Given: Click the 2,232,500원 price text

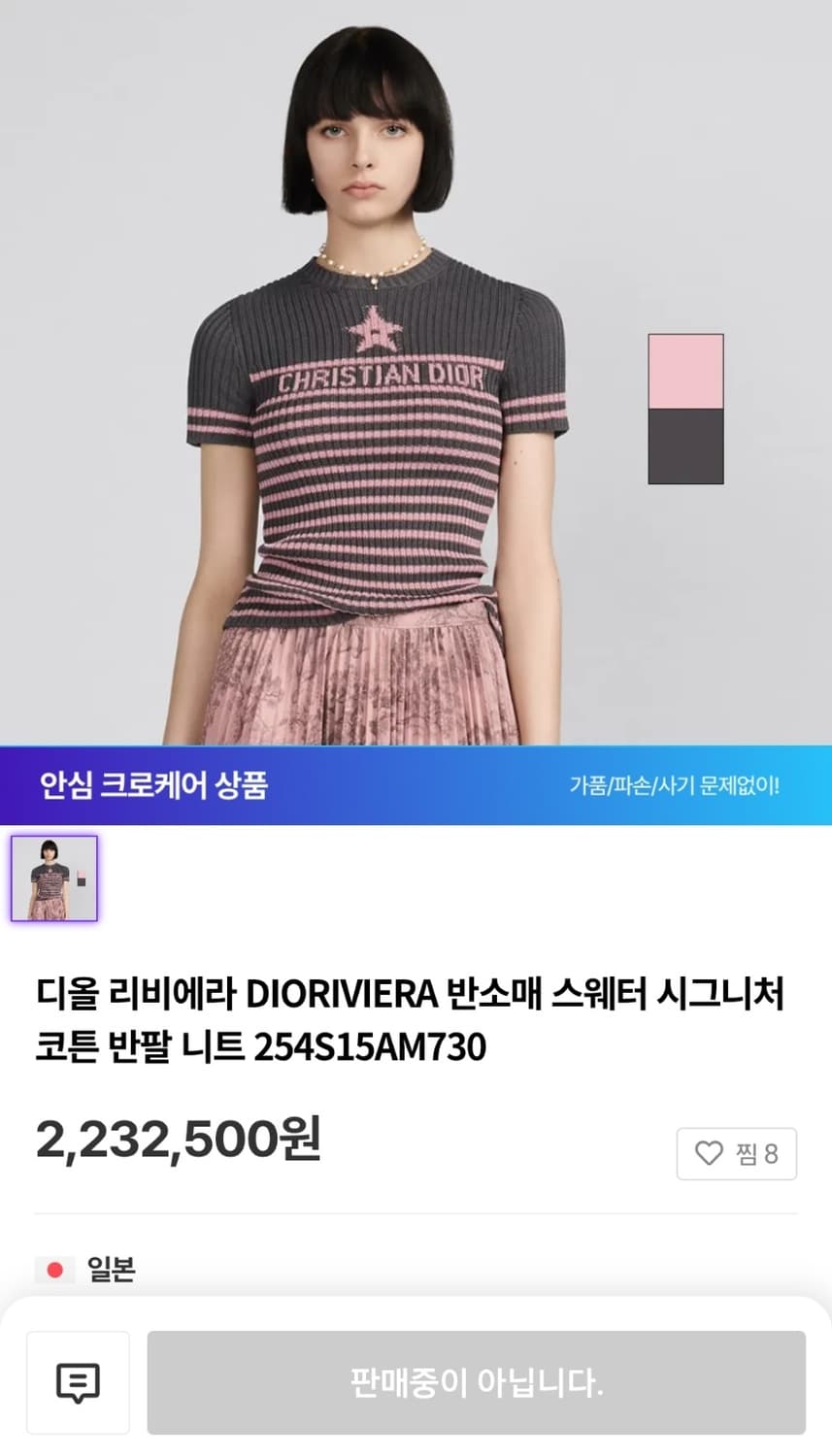Looking at the screenshot, I should click(x=179, y=1143).
